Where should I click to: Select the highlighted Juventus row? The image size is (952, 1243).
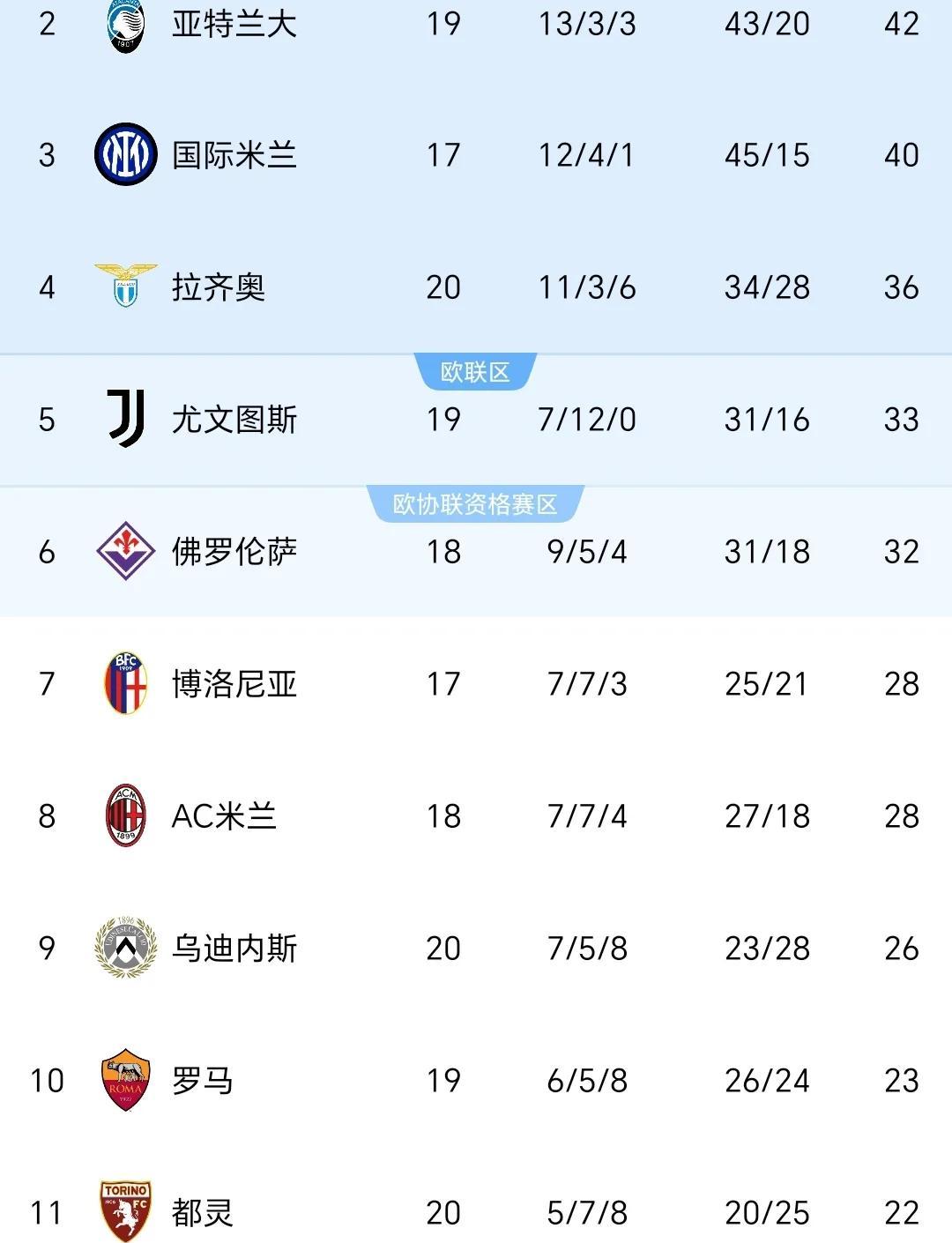pyautogui.click(x=476, y=421)
